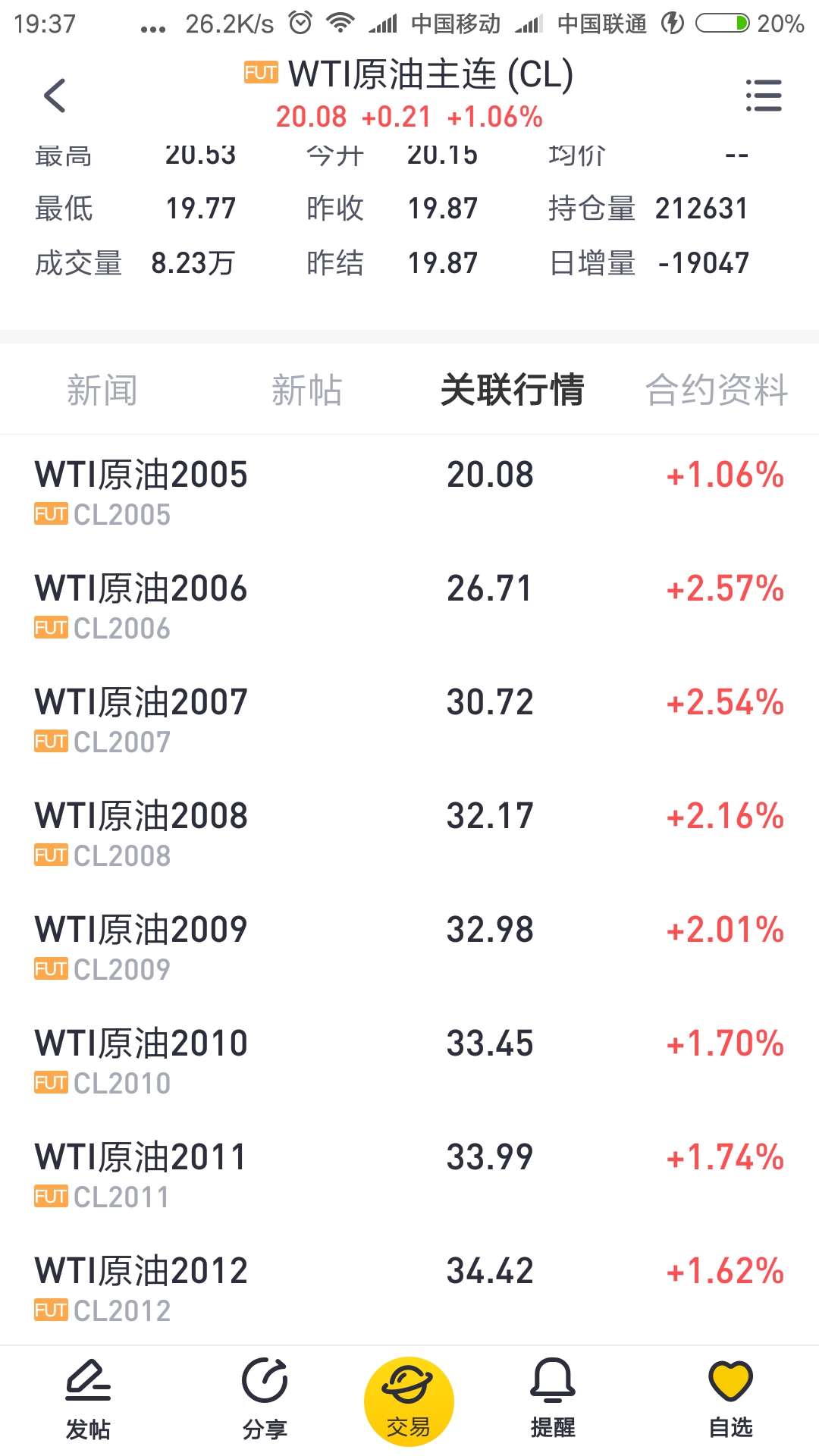
Task: Open the 合约资料 tab
Action: 717,391
